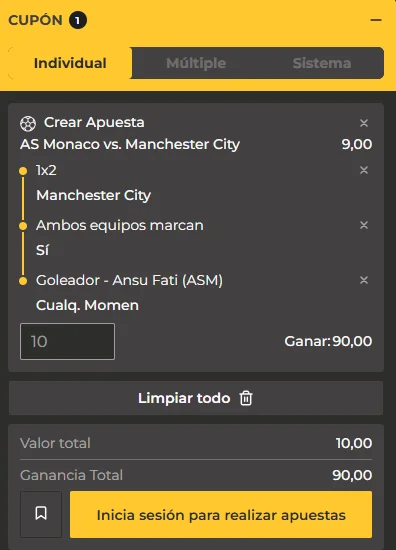The image size is (396, 550).
Task: Remove the Ambos equipos marcan selection
Action: point(364,225)
